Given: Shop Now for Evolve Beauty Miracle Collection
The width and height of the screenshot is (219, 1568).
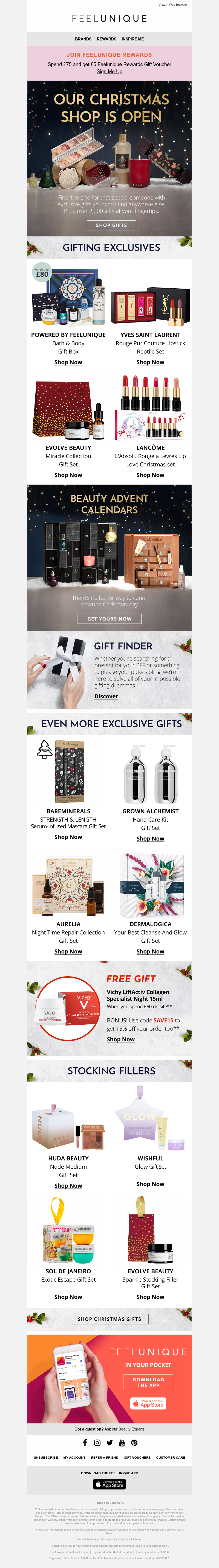Looking at the screenshot, I should tap(68, 475).
